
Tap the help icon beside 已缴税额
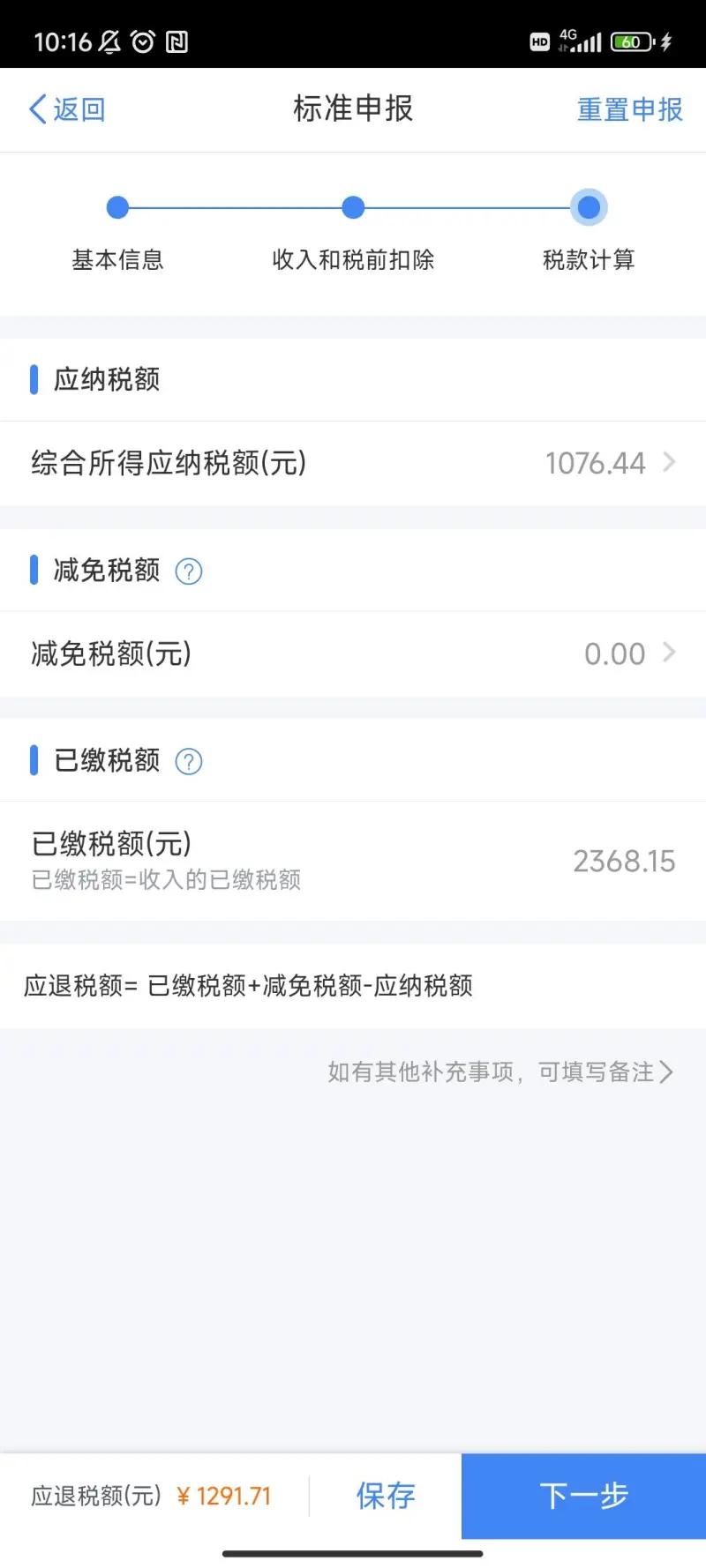(x=188, y=760)
